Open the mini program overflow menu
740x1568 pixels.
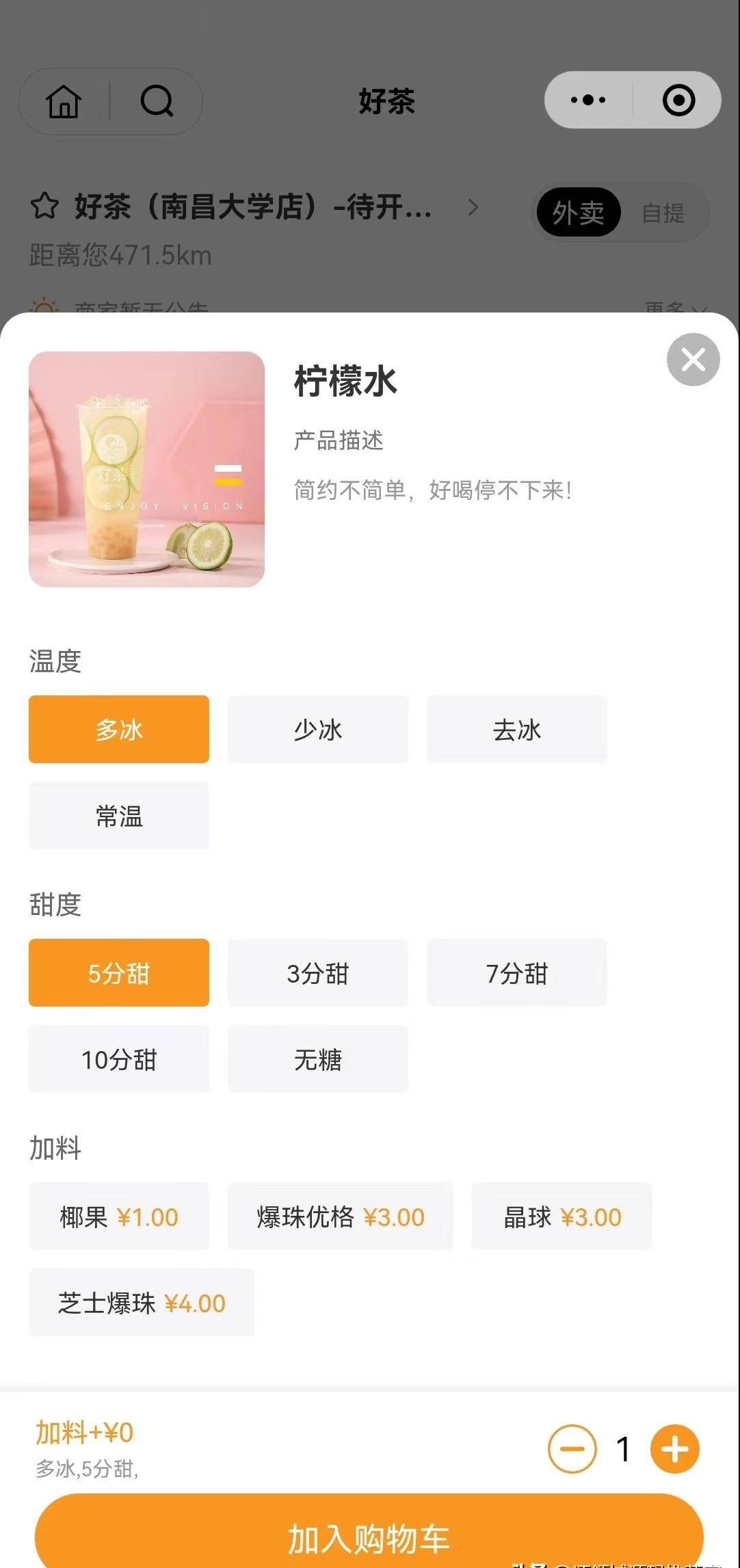pyautogui.click(x=588, y=100)
